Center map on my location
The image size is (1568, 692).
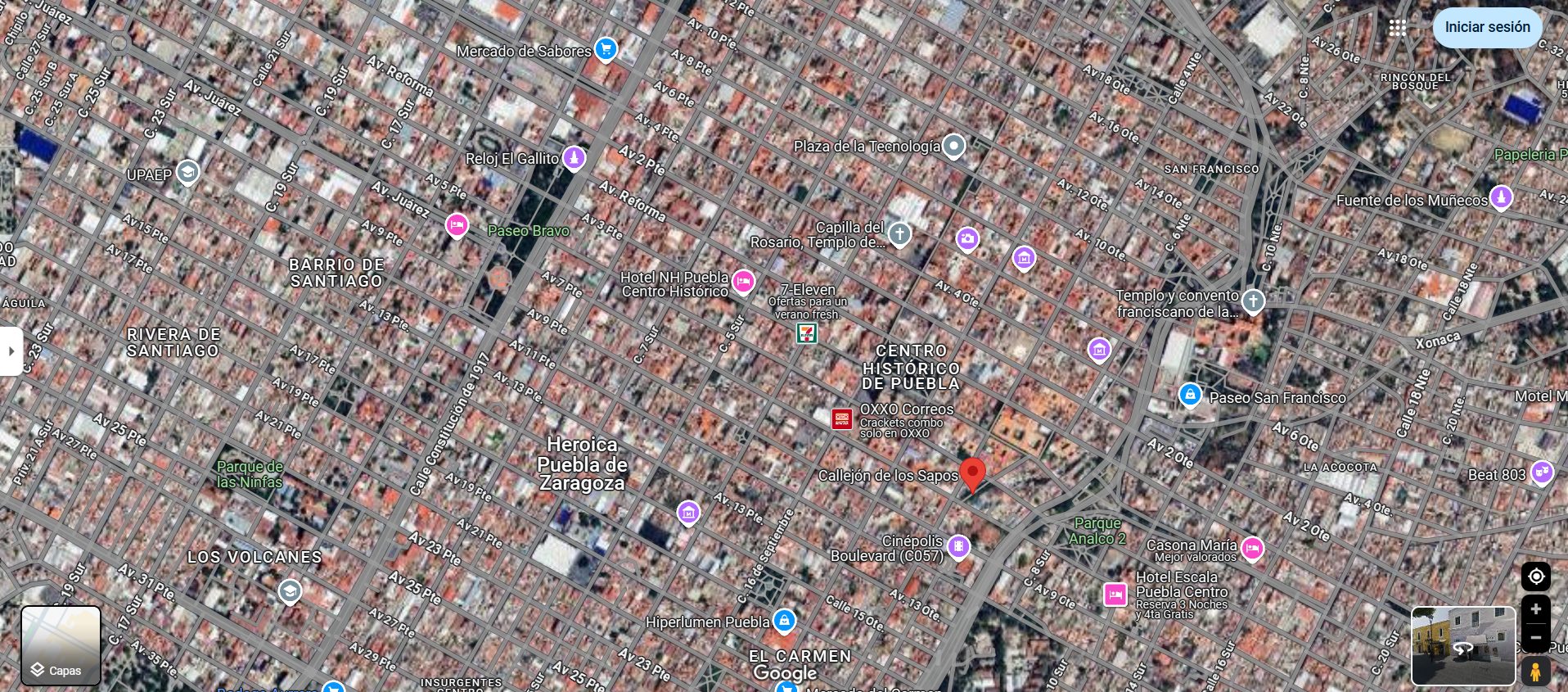[x=1535, y=577]
